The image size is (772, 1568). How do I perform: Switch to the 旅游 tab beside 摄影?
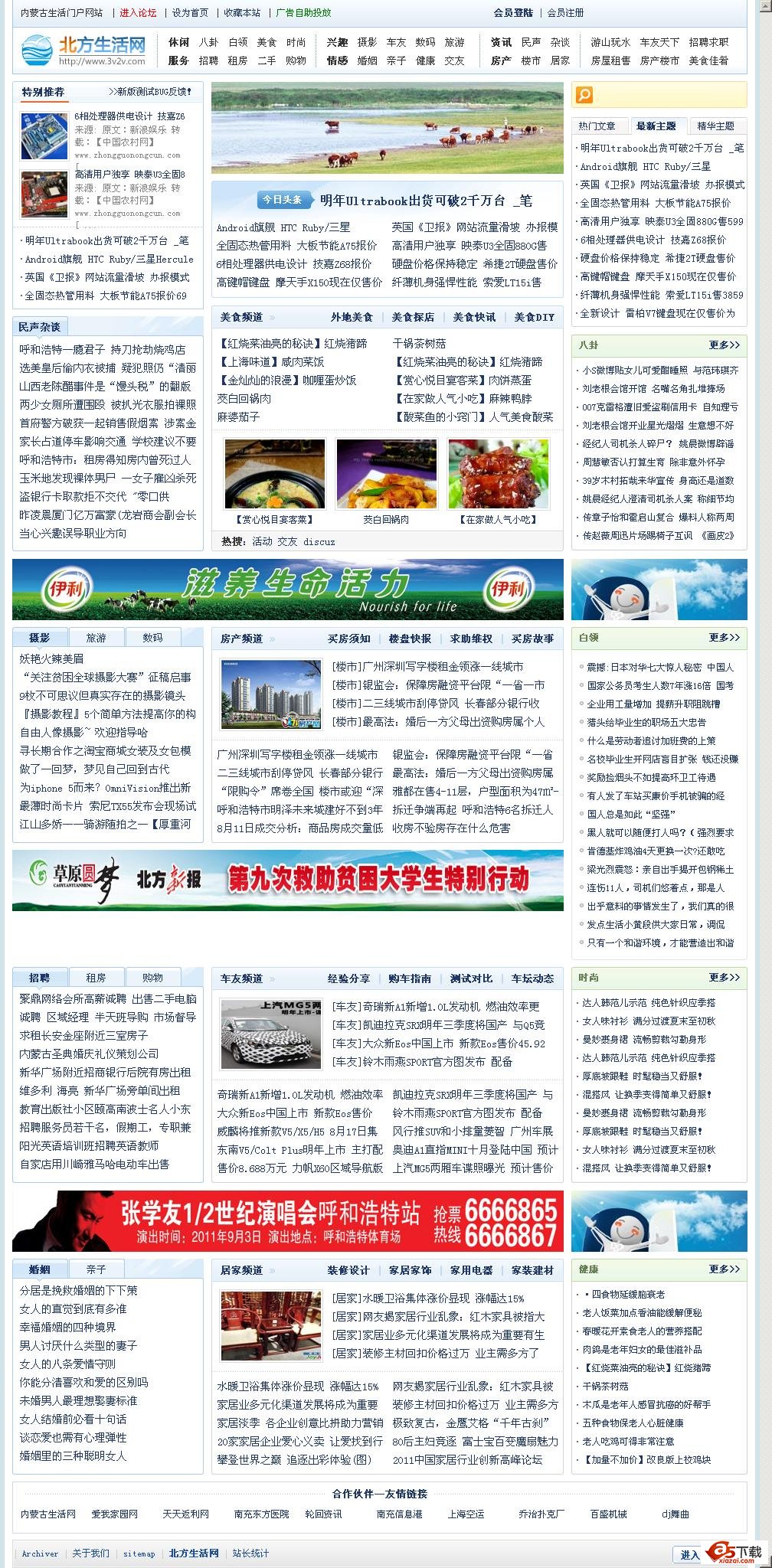(x=96, y=637)
